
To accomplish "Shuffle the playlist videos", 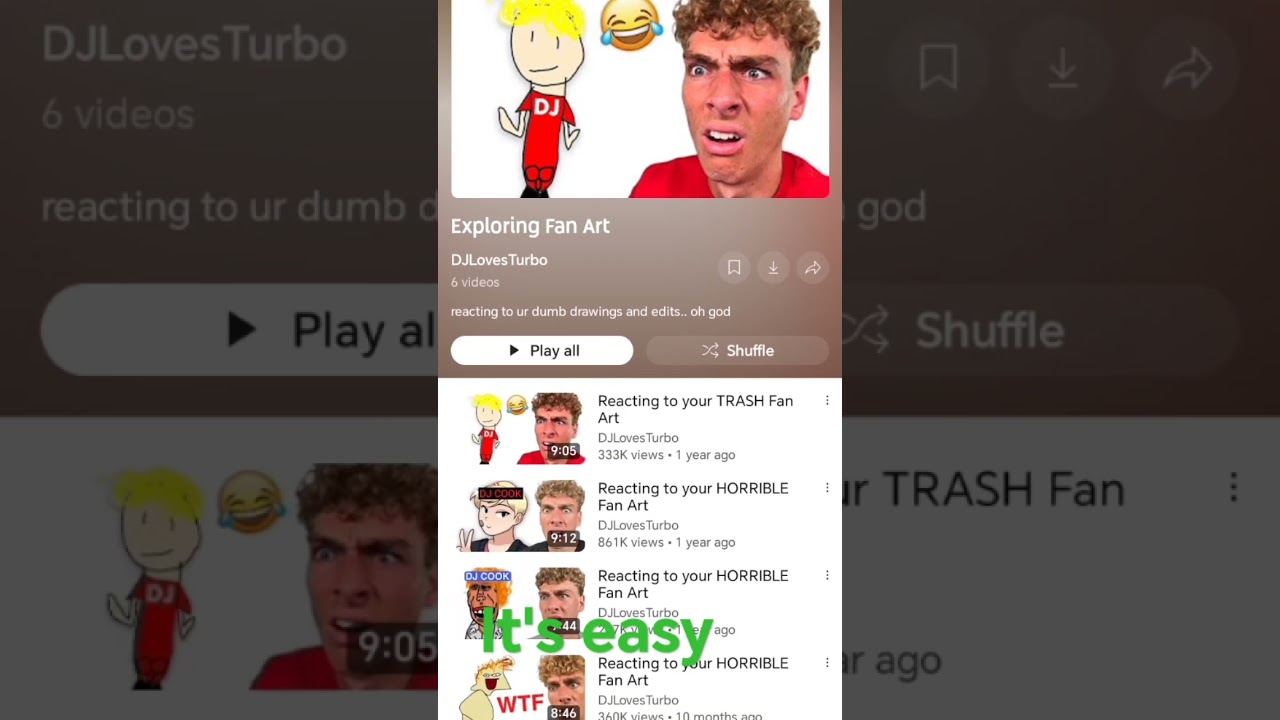I will pos(737,351).
